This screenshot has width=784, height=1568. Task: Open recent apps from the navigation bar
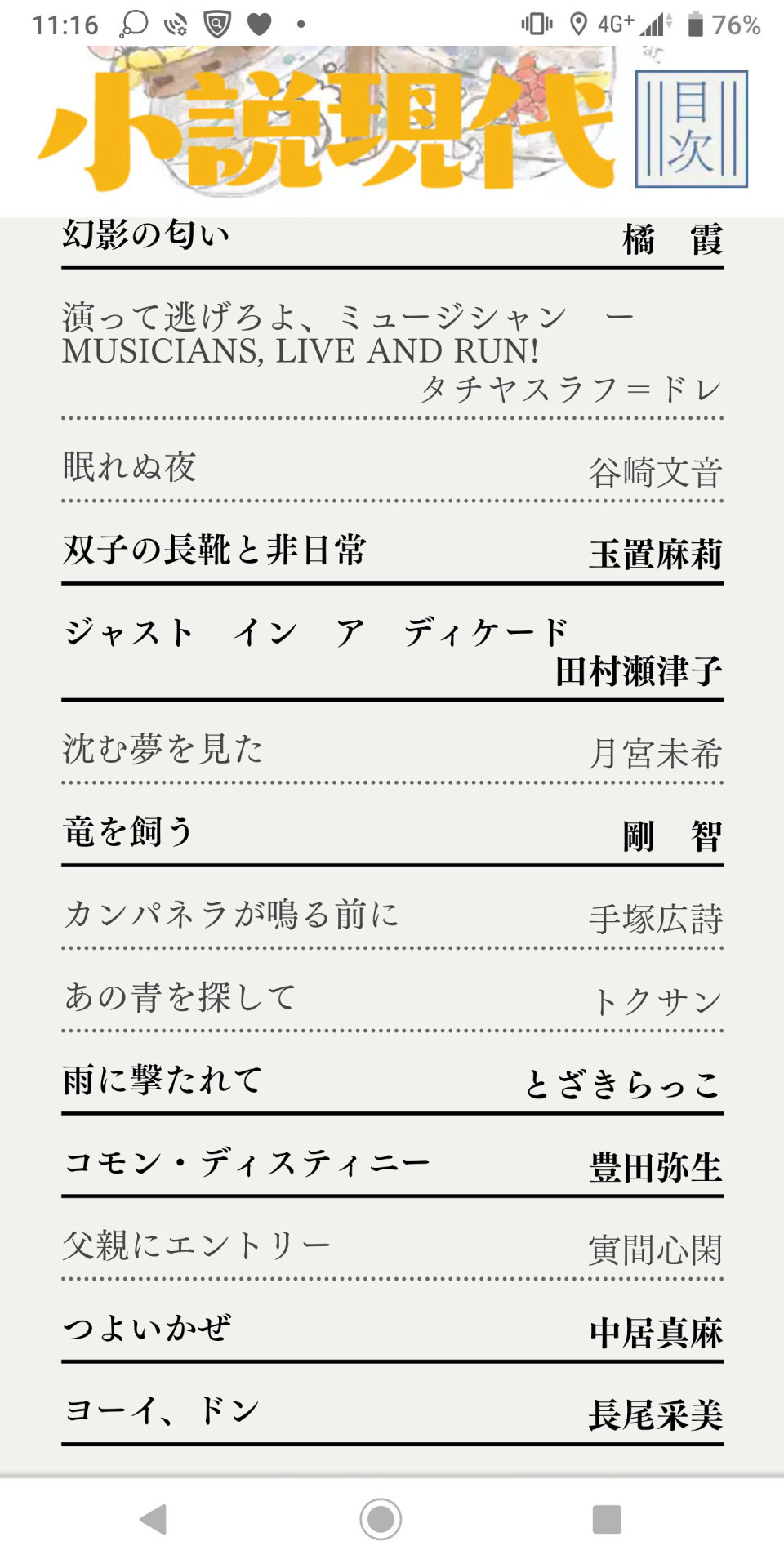607,1519
